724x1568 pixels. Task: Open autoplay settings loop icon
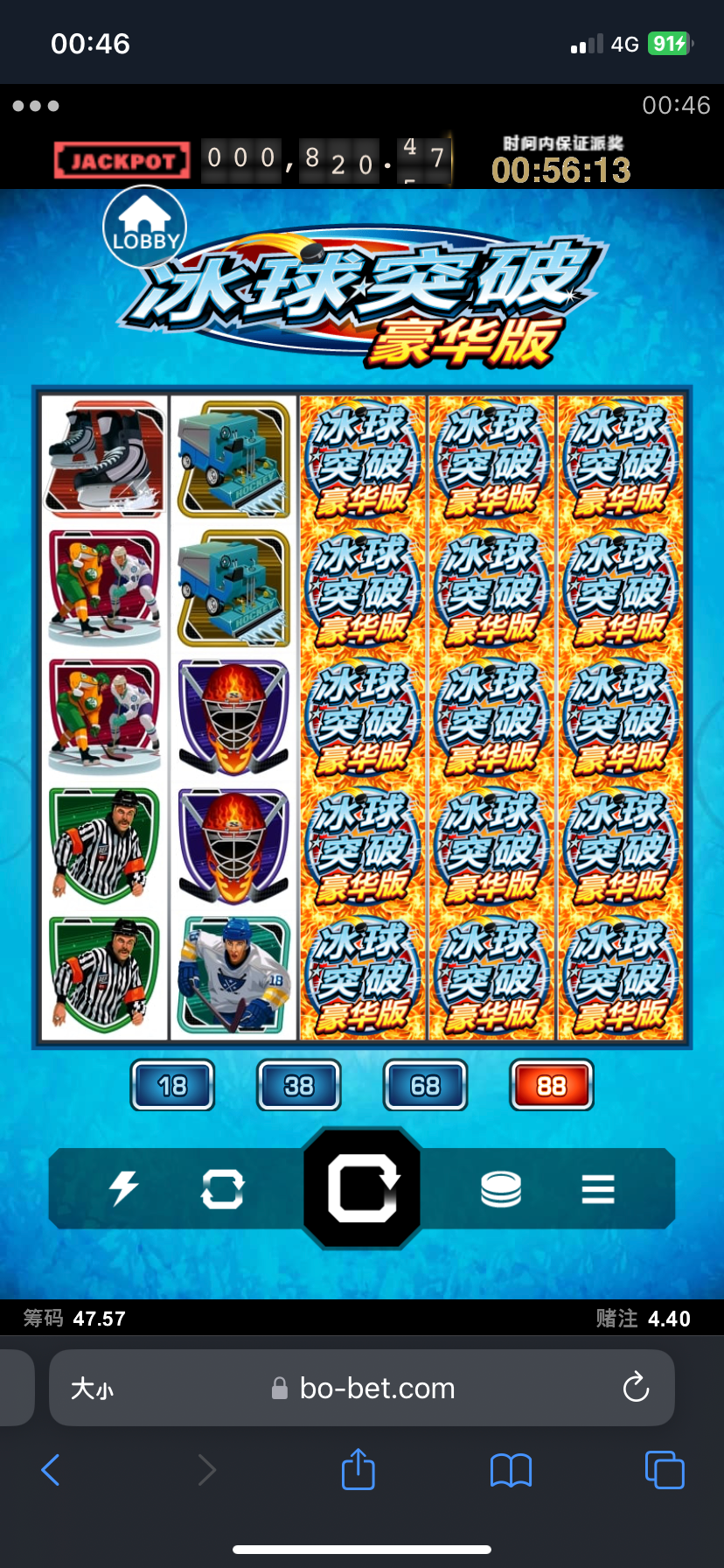222,1189
